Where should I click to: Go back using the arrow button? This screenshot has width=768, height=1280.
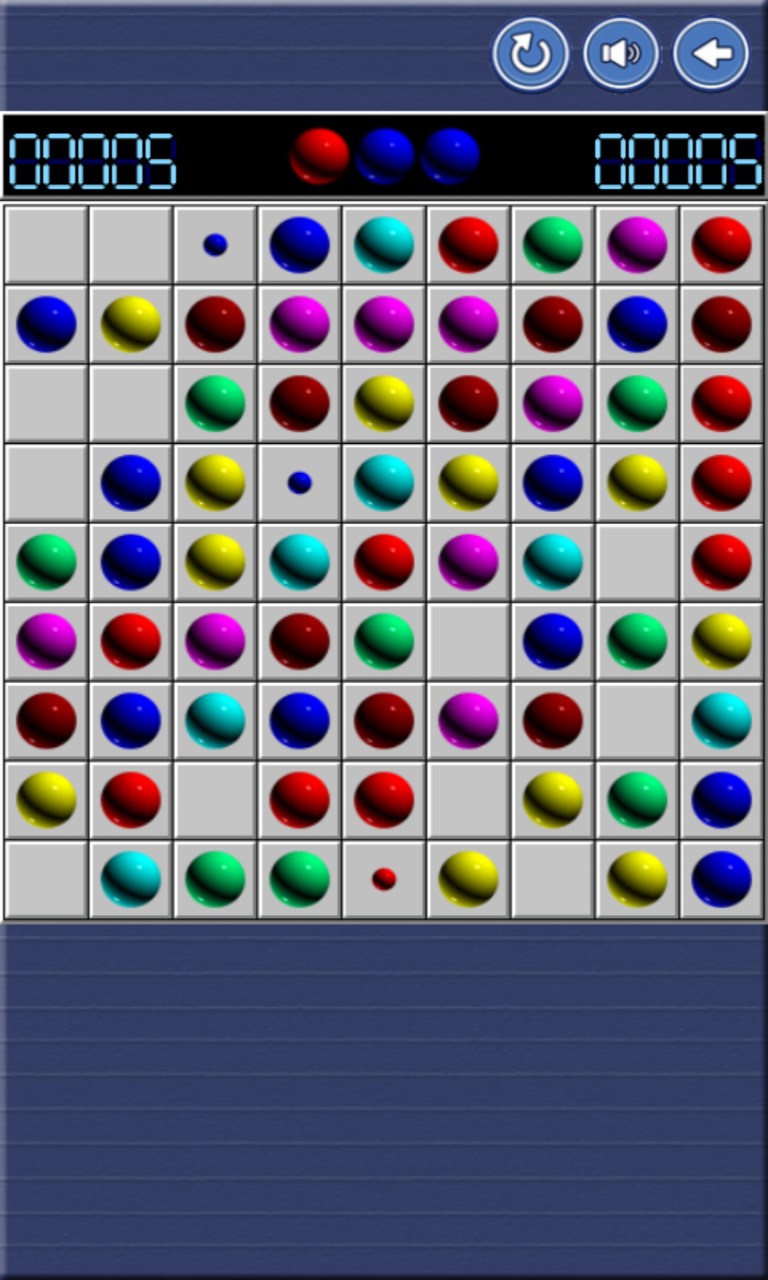711,54
